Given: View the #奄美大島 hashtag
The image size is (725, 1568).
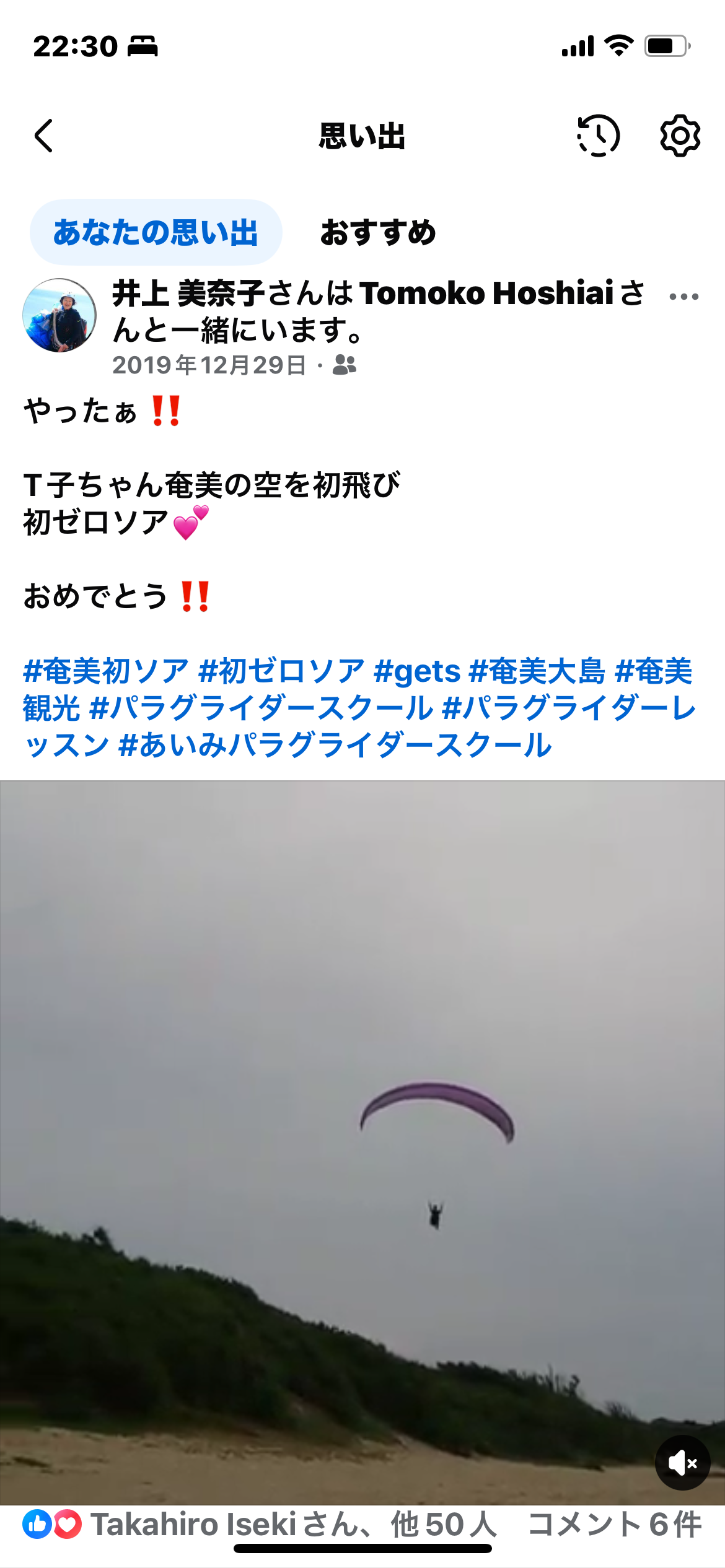Looking at the screenshot, I should click(x=537, y=671).
